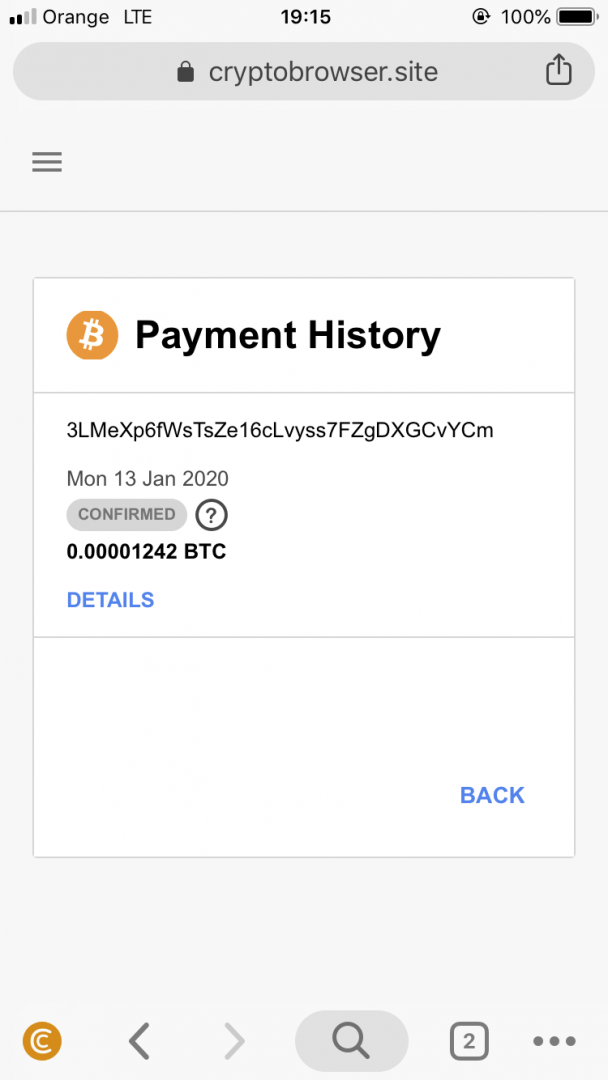Go back to previous page in browser
The width and height of the screenshot is (608, 1080).
[x=140, y=1042]
